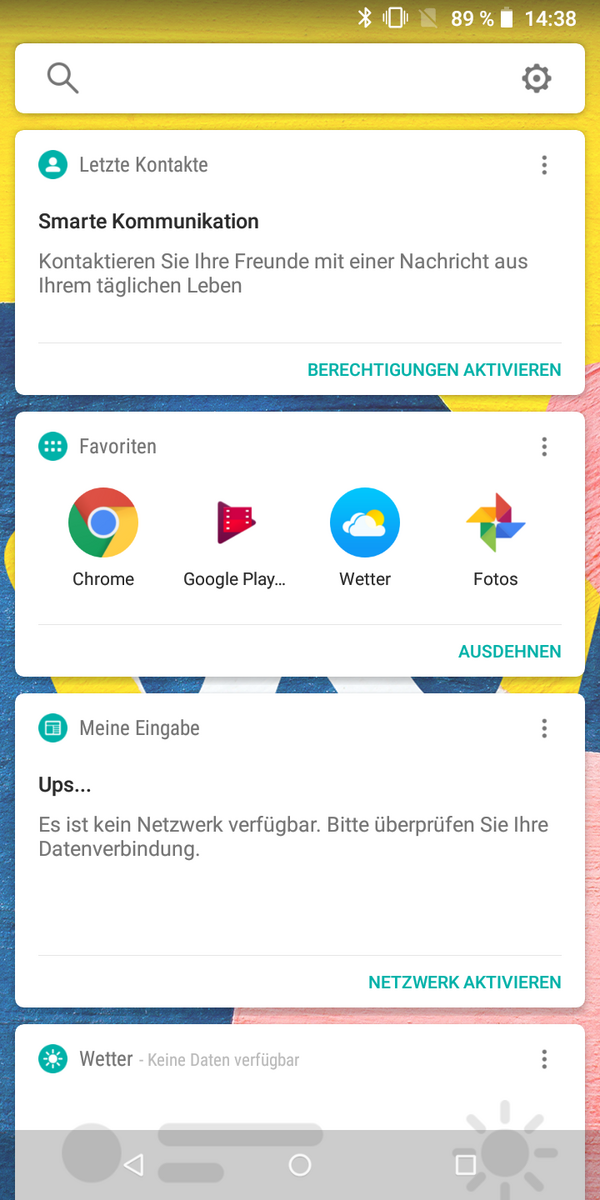Return to the home screen
The width and height of the screenshot is (600, 1200).
point(300,1164)
